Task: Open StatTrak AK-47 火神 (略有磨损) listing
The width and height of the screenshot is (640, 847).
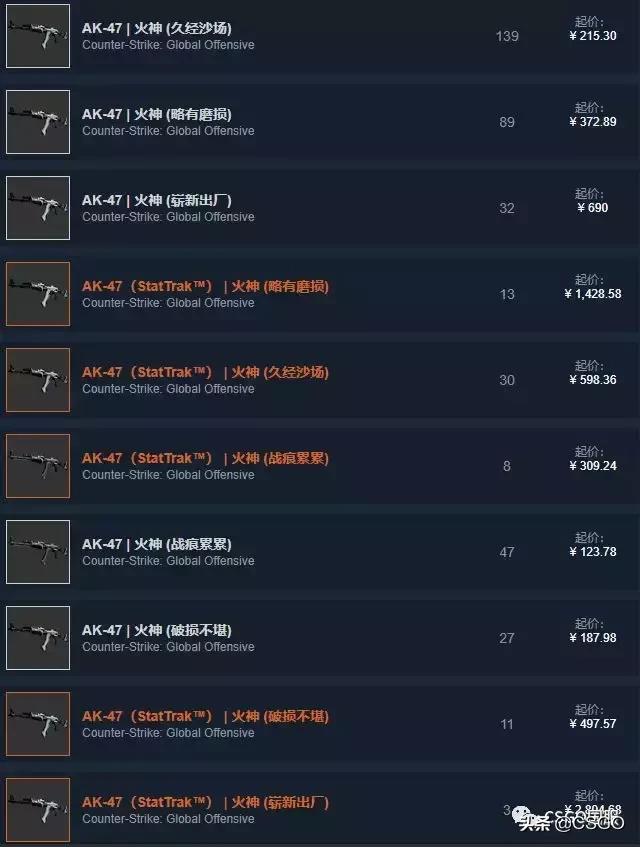Action: click(205, 287)
